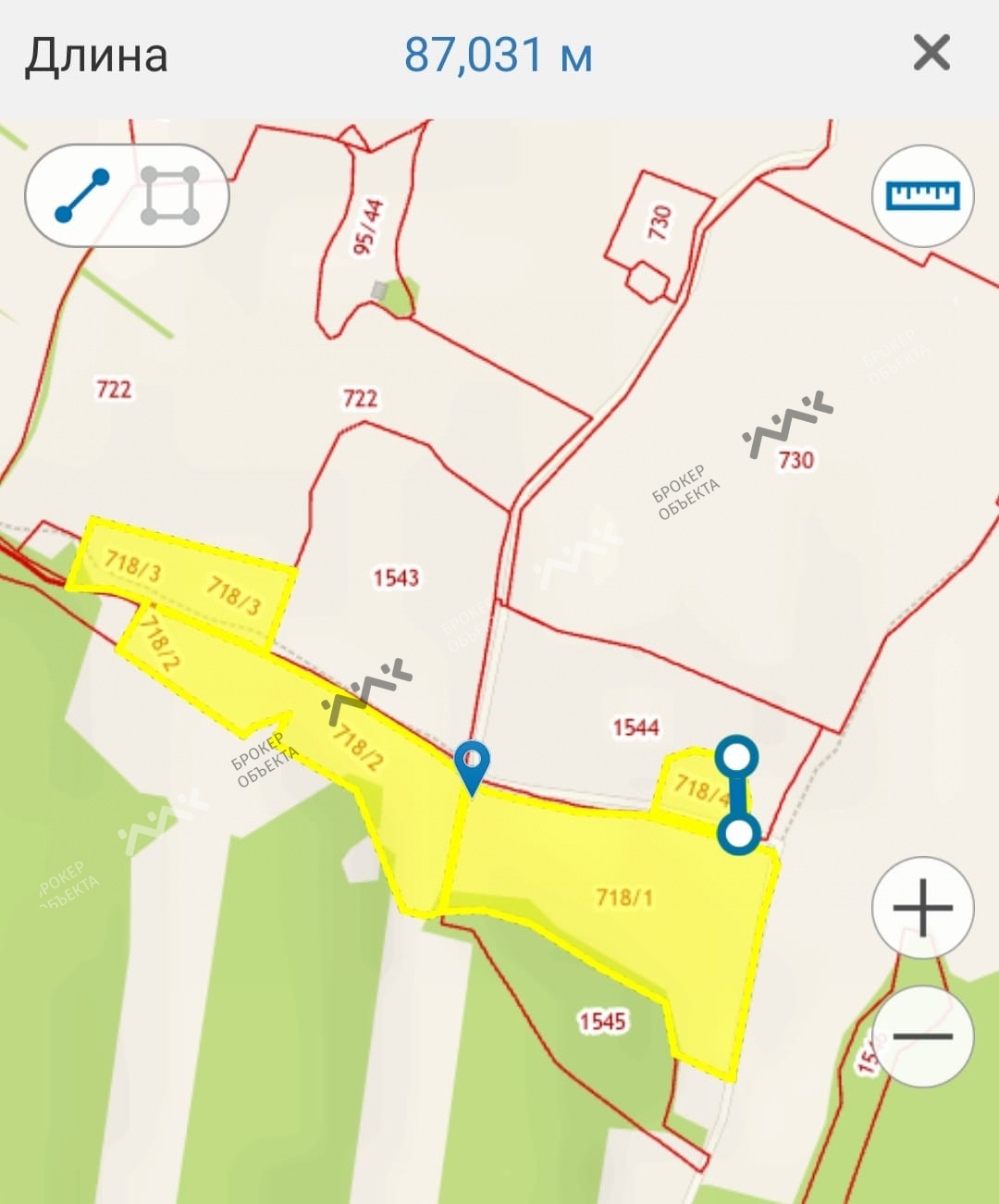Zoom out of the map
Image resolution: width=999 pixels, height=1204 pixels.
(x=922, y=1036)
